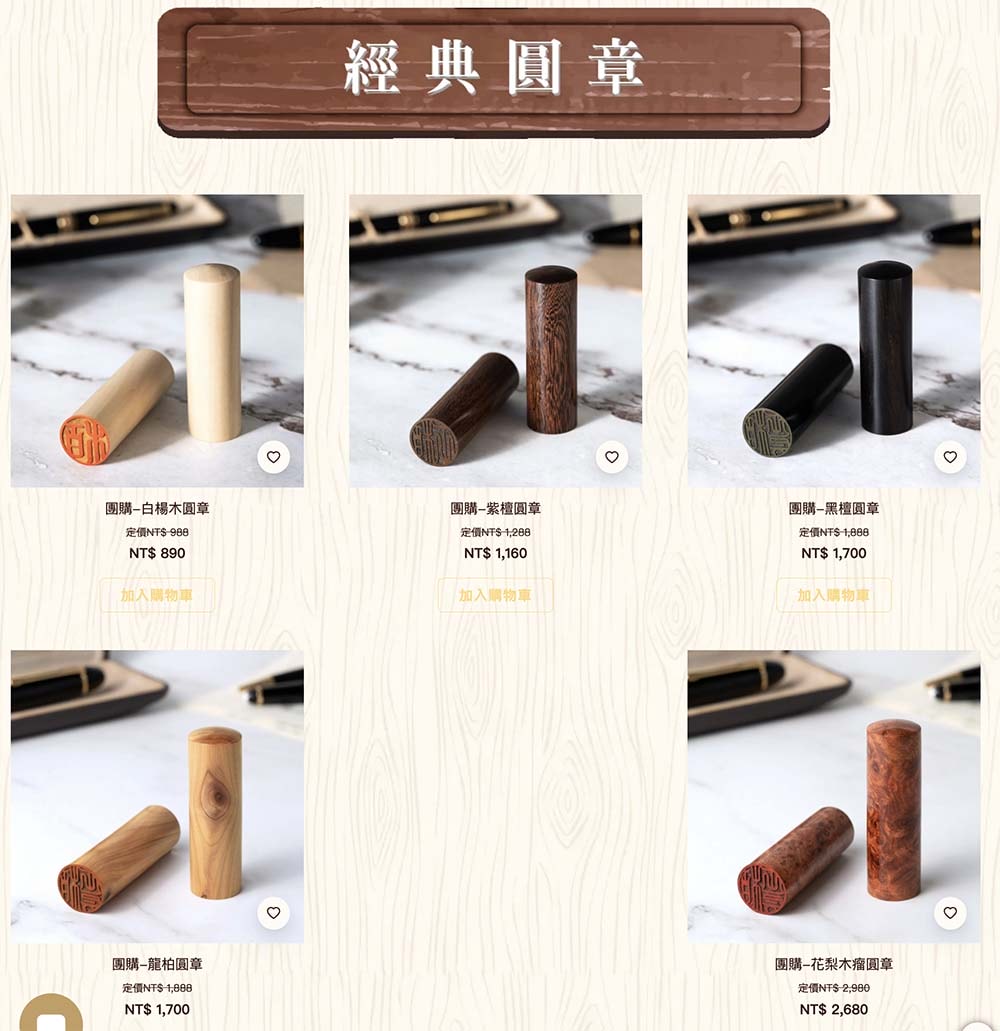Open the 團購–黑檀圓章 product image
Viewport: 1000px width, 1031px height.
[x=833, y=340]
